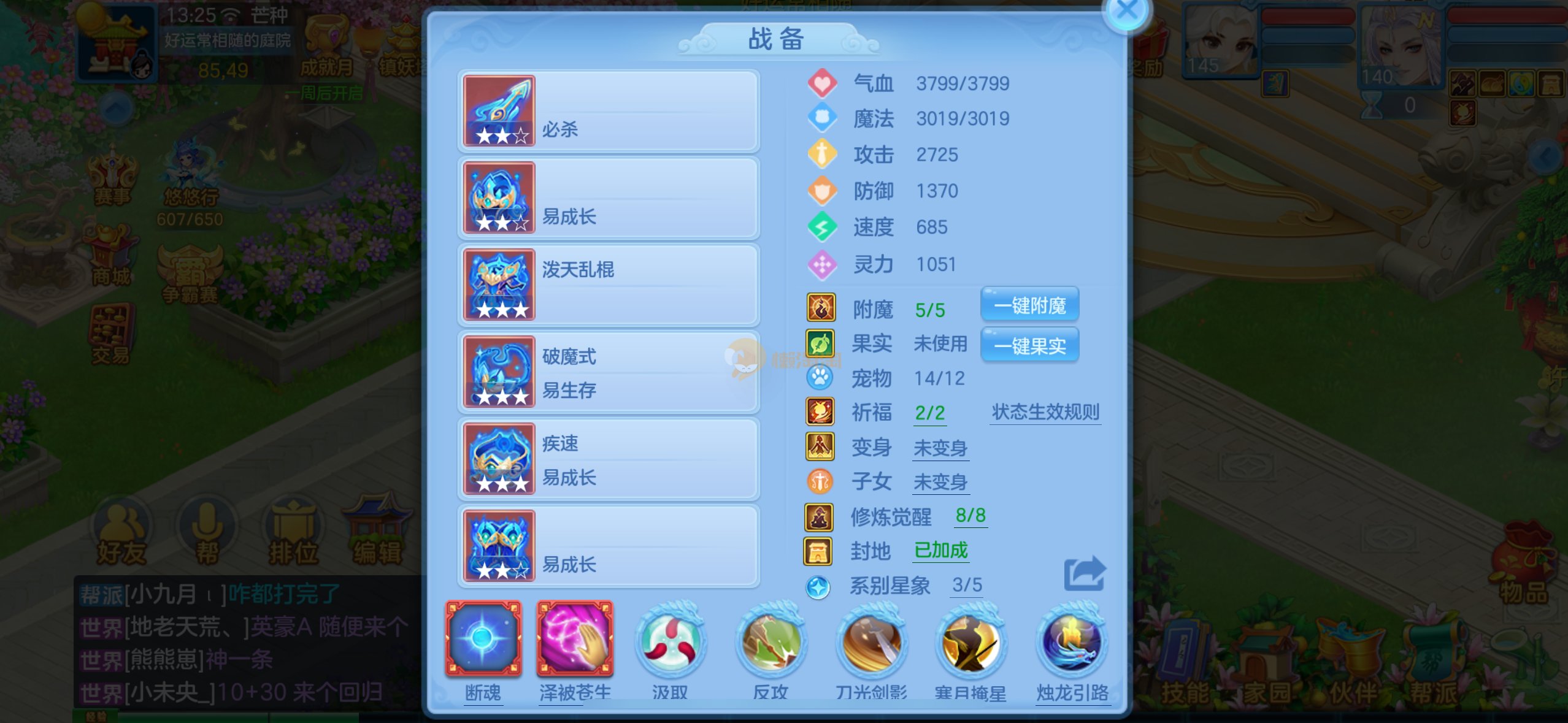This screenshot has height=723, width=1568.
Task: Select the 泽被苍生 skill icon
Action: coord(575,639)
